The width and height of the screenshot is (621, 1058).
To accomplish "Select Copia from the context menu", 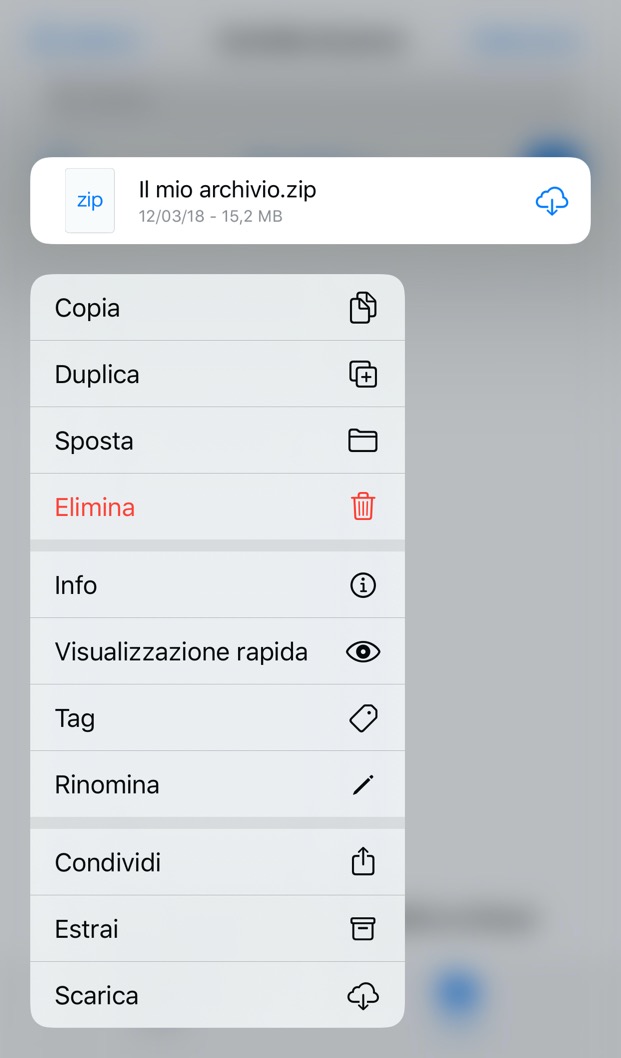I will pos(217,308).
